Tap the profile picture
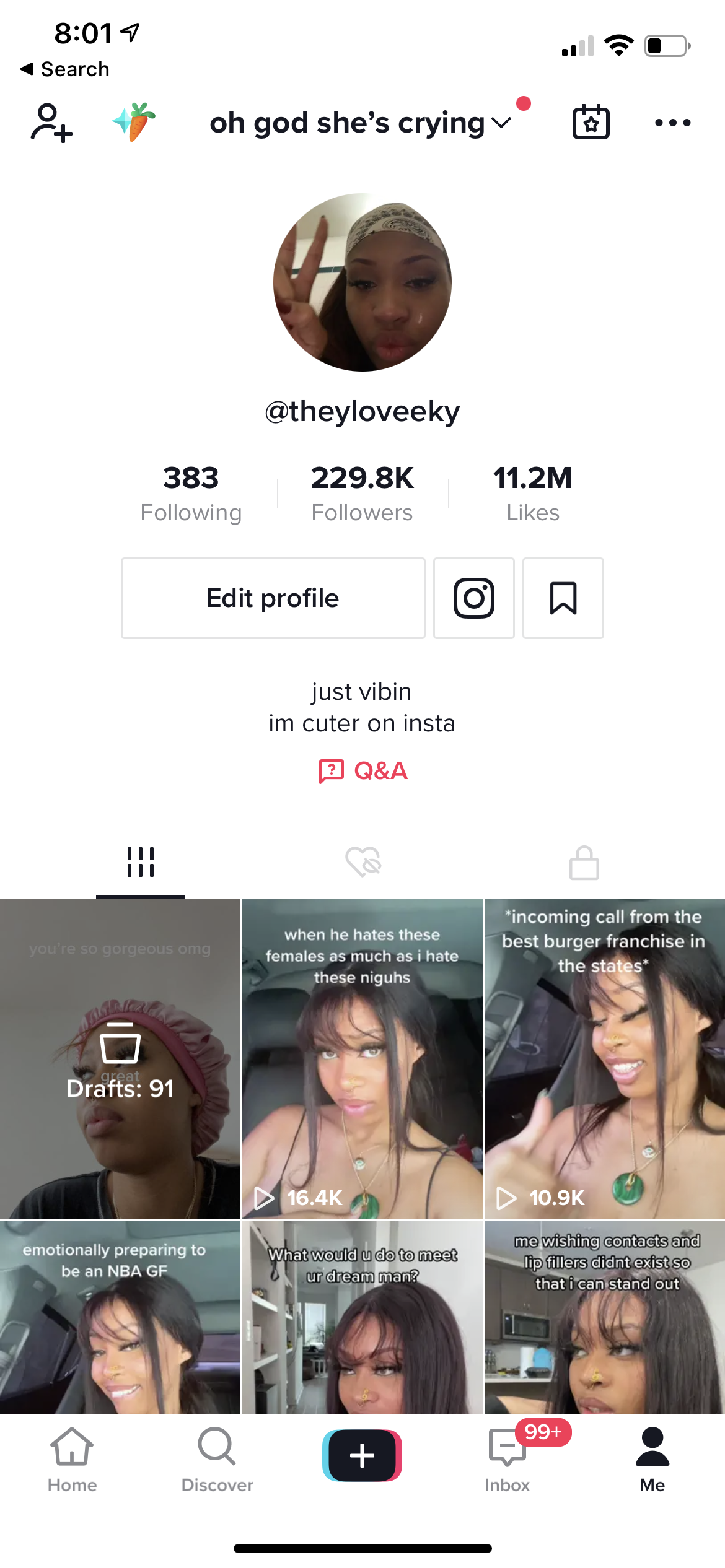The image size is (725, 1568). coord(362,282)
